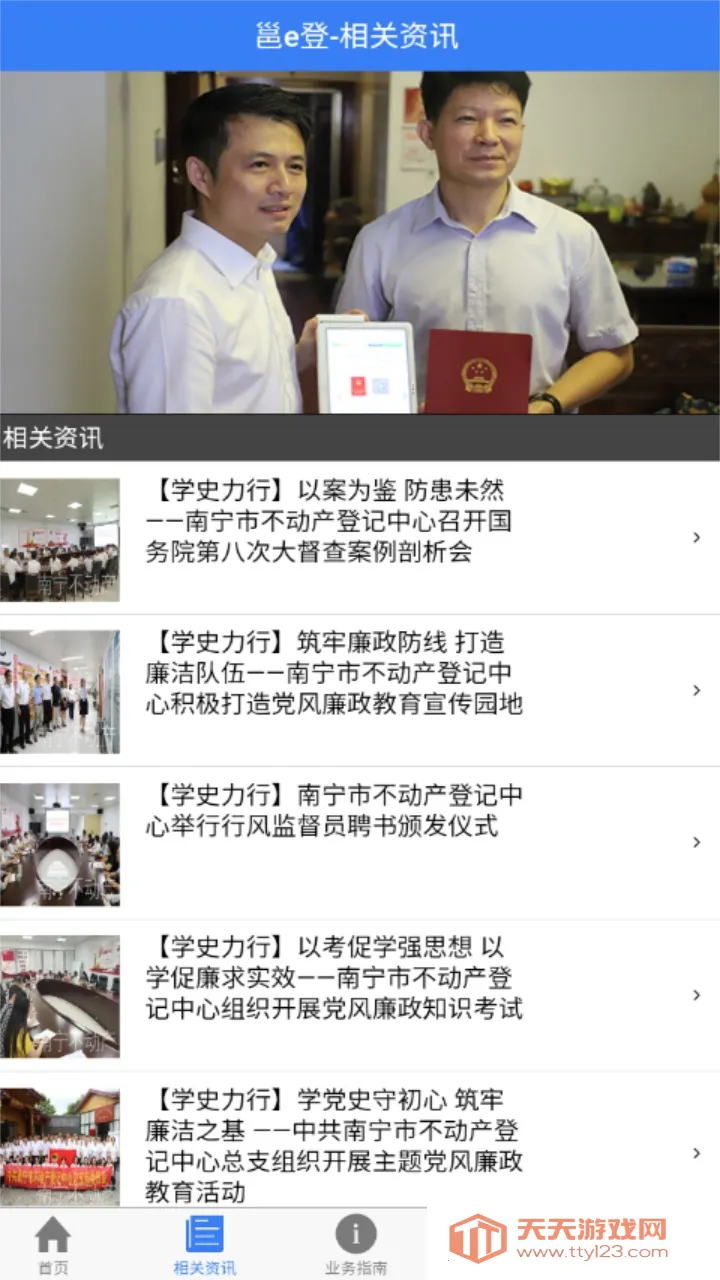Go to the 业务指南 tab
Viewport: 720px width, 1280px height.
(x=356, y=1245)
